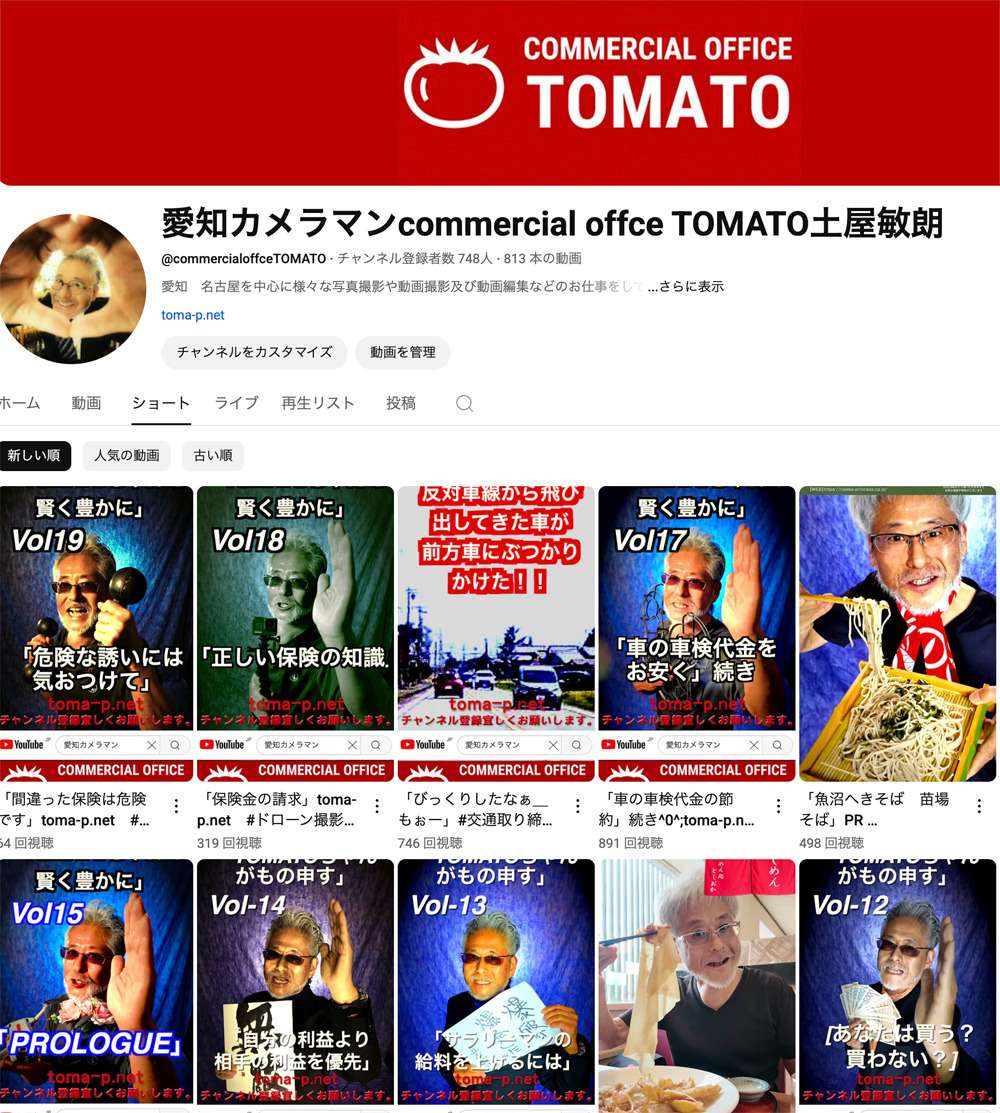The image size is (1000, 1113).
Task: Switch to the ライブ tab
Action: click(236, 403)
